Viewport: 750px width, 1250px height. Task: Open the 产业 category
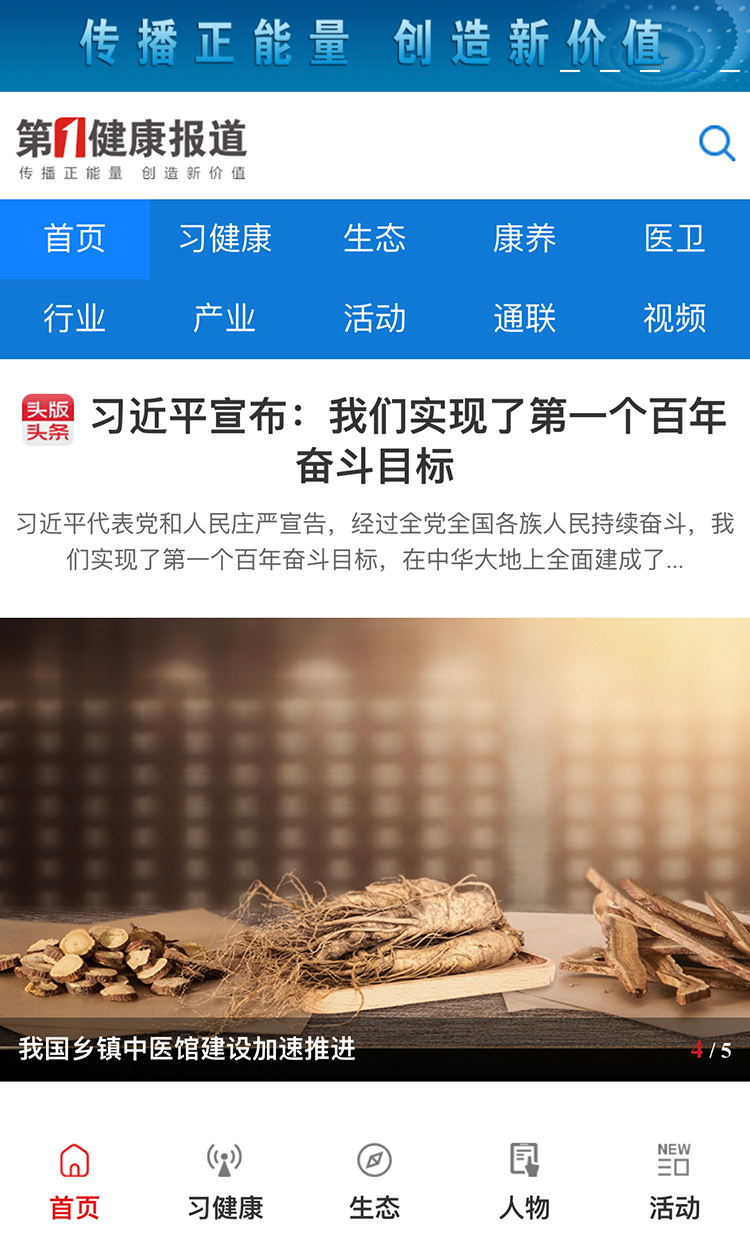click(225, 319)
